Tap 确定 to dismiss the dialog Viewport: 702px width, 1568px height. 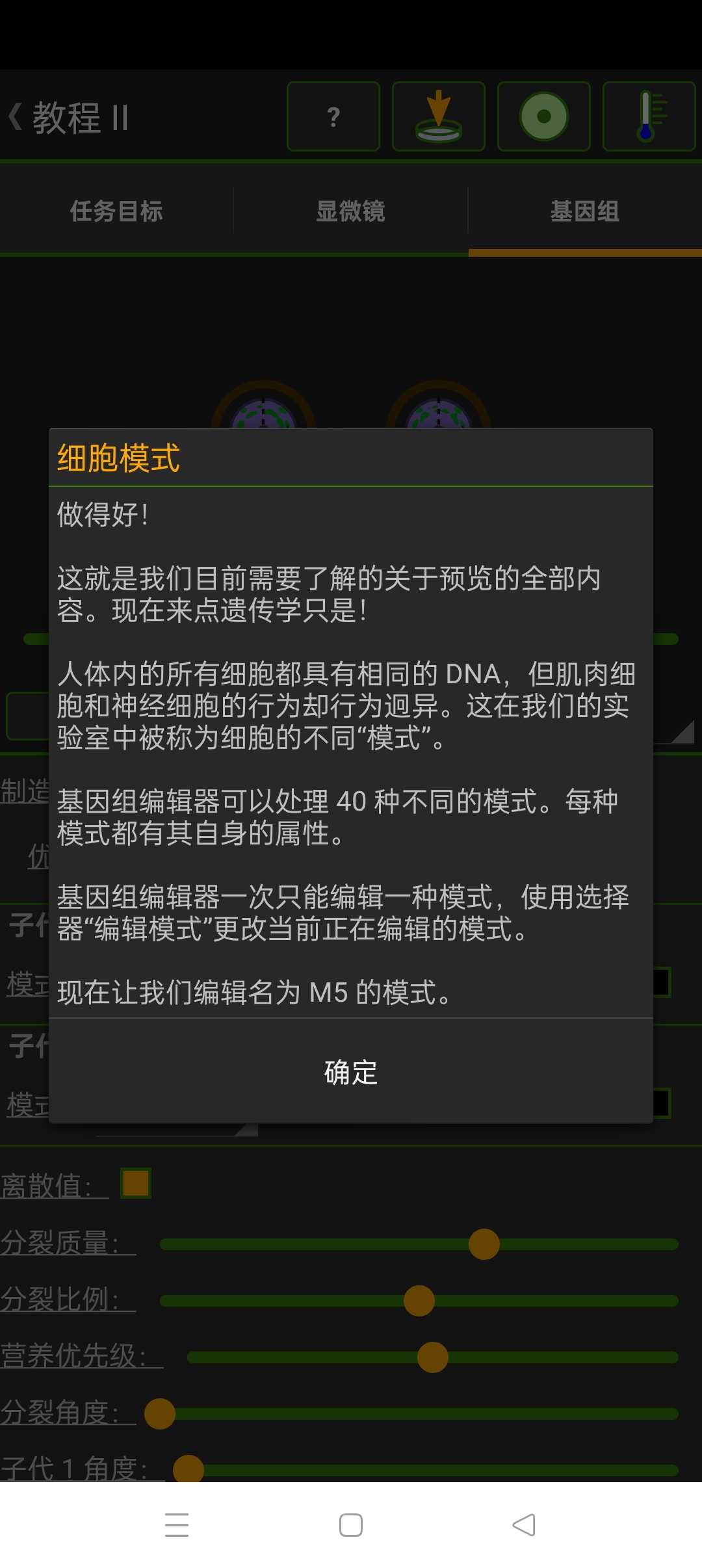tap(351, 1072)
